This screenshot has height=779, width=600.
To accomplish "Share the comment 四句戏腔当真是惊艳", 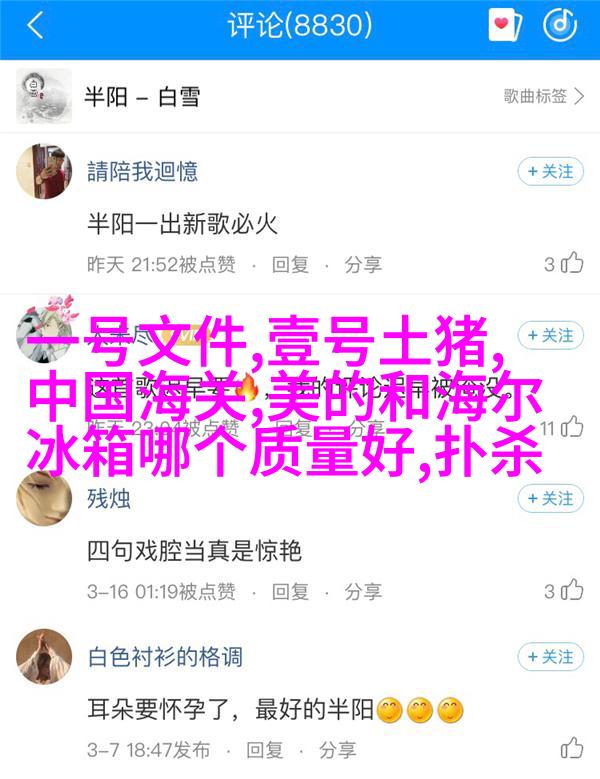I will pyautogui.click(x=363, y=591).
